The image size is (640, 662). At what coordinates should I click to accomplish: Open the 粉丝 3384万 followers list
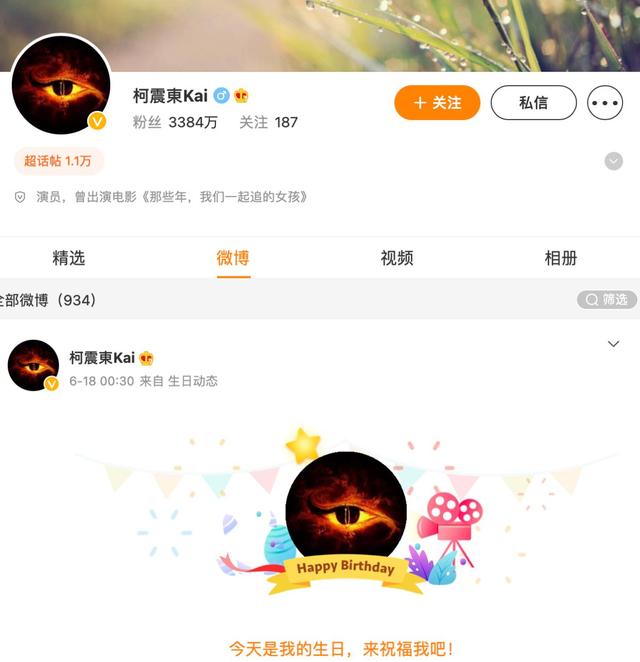175,122
